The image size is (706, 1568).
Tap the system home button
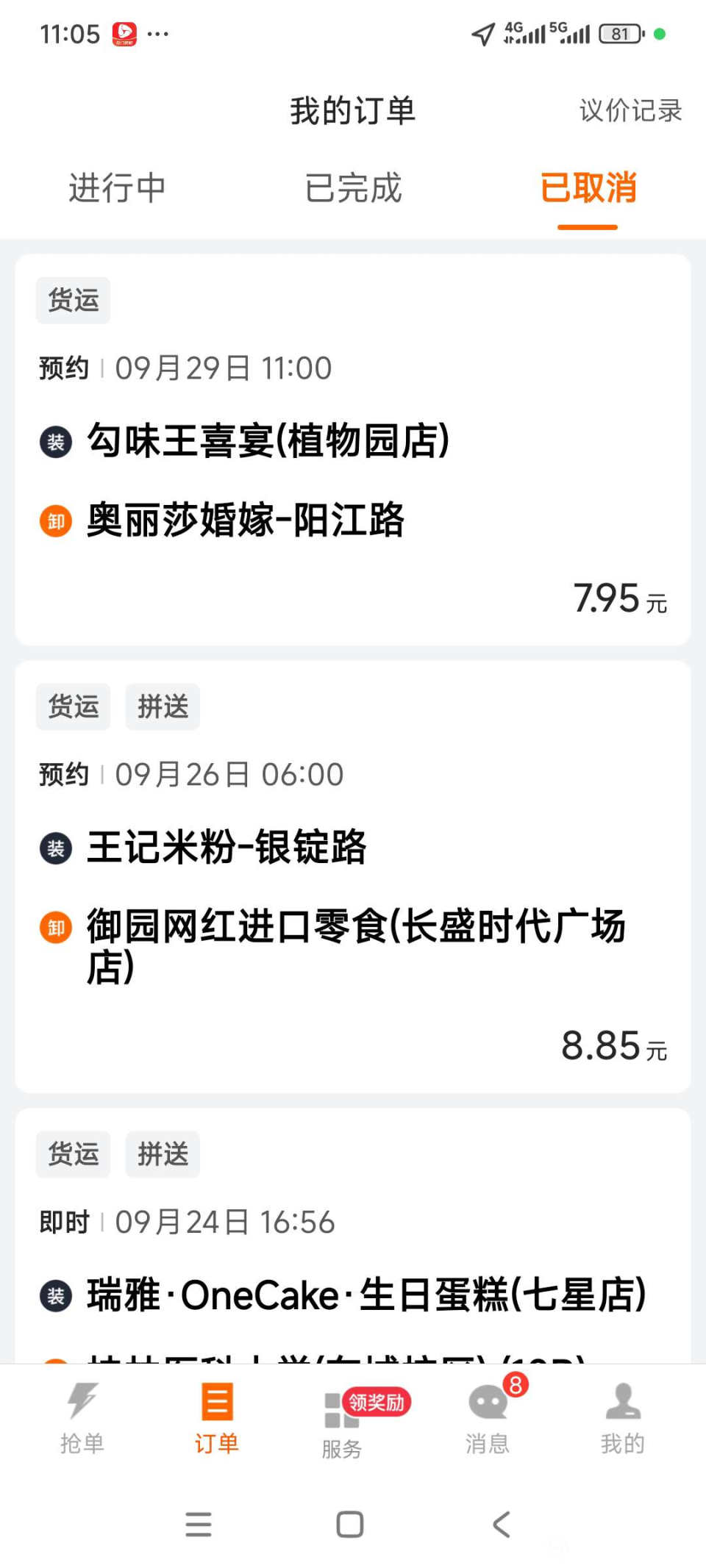click(350, 1525)
